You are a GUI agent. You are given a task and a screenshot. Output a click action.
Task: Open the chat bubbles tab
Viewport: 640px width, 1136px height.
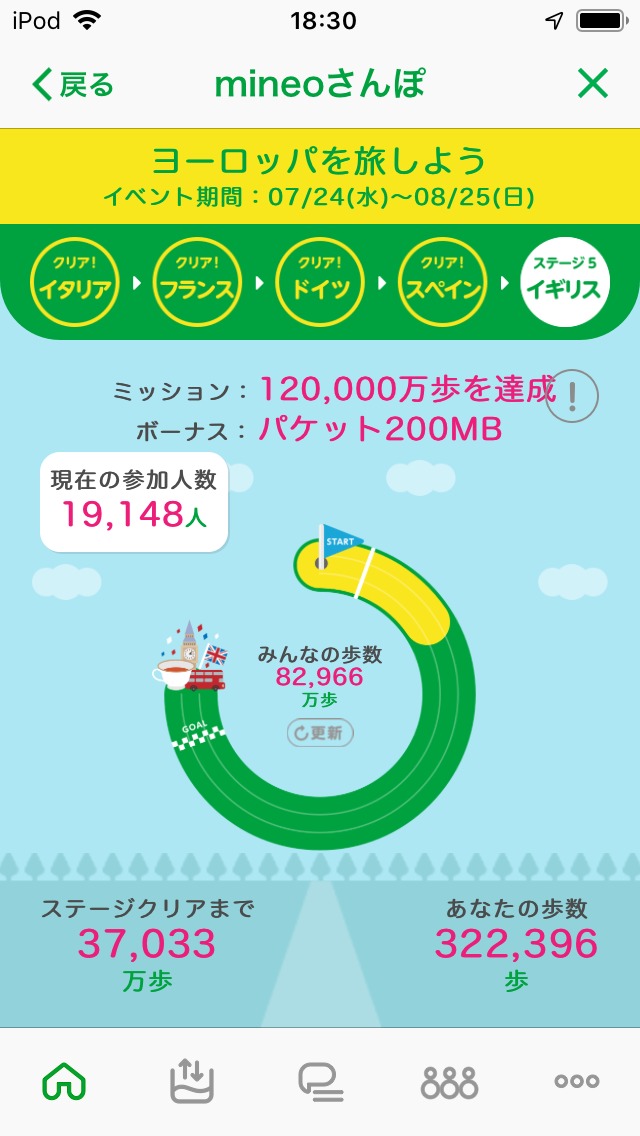point(320,1082)
